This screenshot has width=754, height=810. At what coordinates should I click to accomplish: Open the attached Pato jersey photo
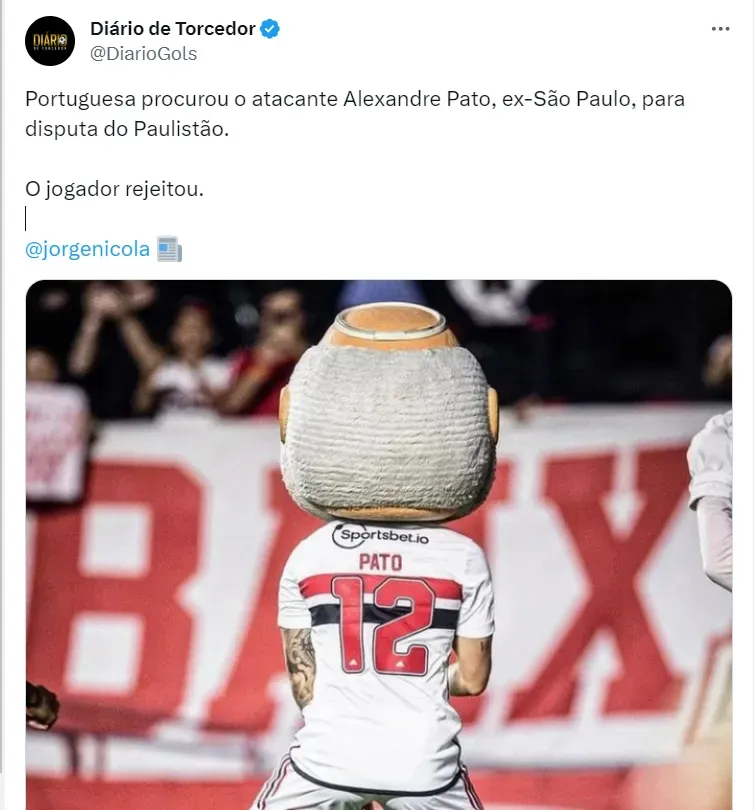pos(378,545)
